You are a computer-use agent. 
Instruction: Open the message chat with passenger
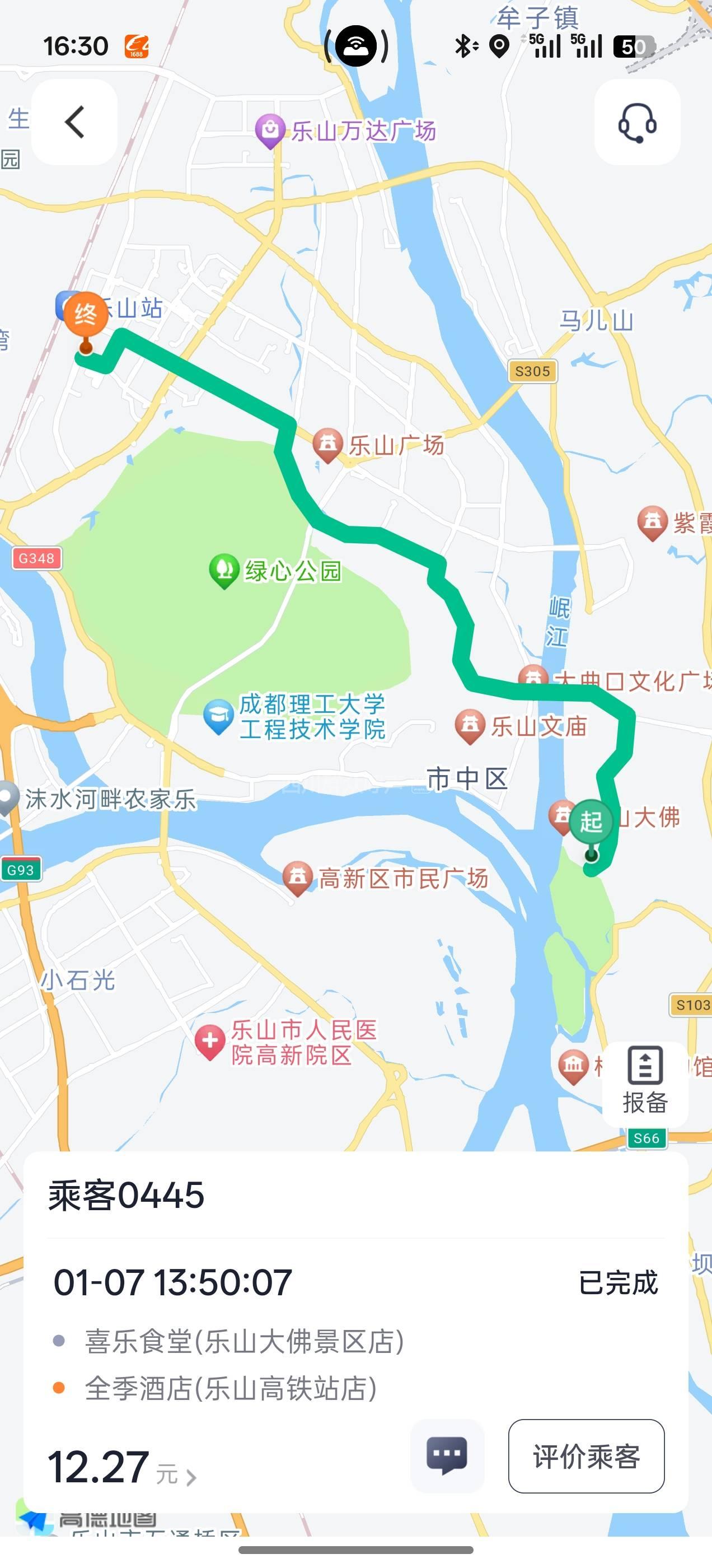(447, 1455)
